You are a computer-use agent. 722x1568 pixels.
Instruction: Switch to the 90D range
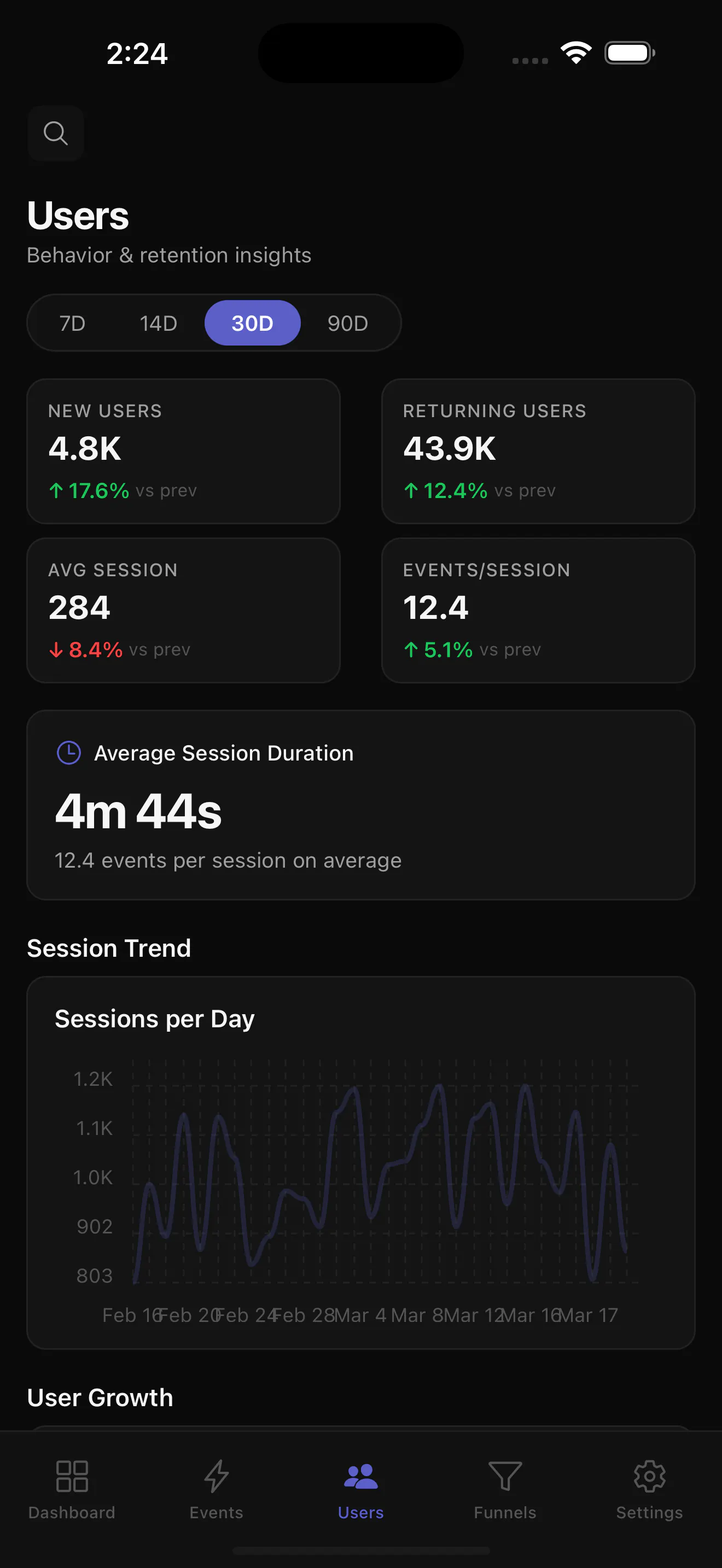pyautogui.click(x=348, y=323)
